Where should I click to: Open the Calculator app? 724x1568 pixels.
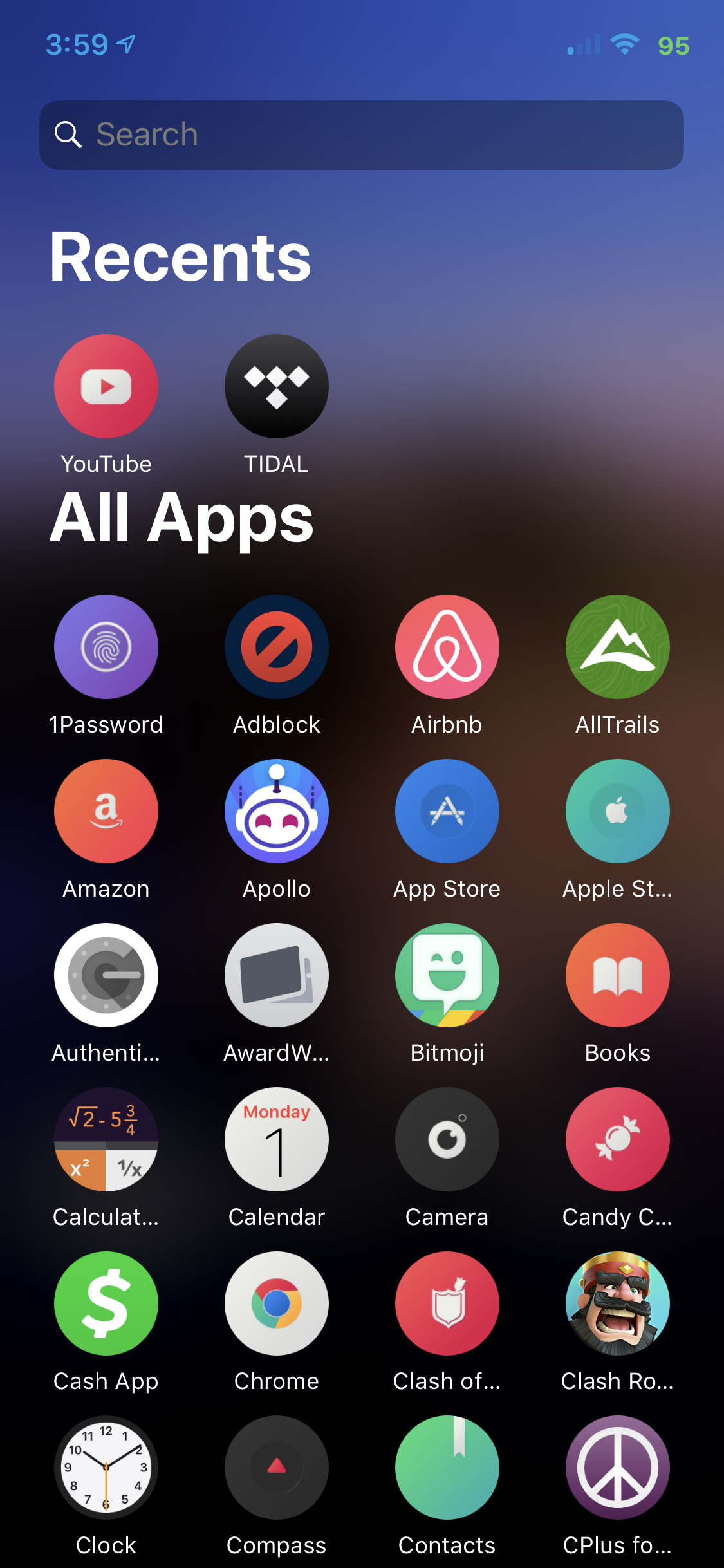click(x=106, y=1139)
